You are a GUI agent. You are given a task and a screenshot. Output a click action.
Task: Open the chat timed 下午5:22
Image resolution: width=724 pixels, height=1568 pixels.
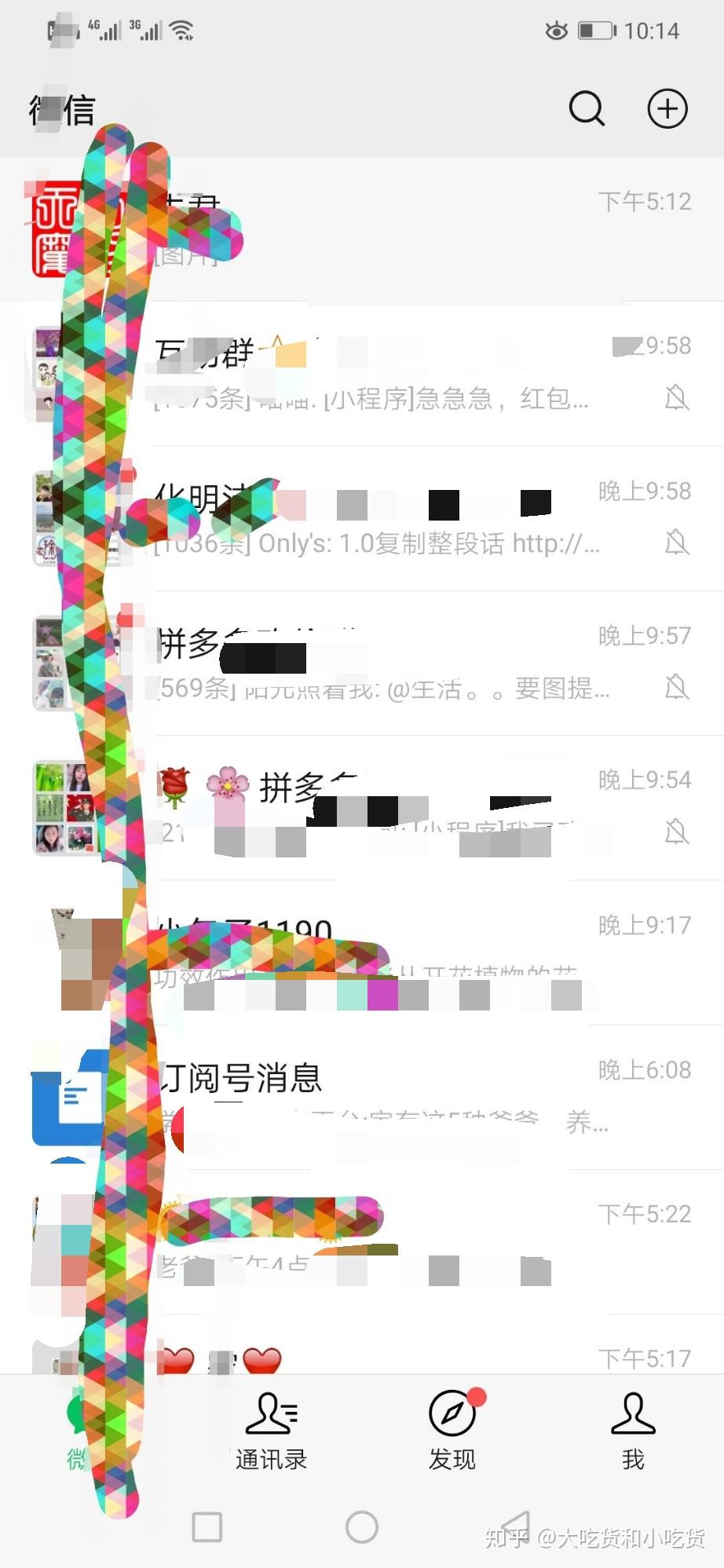click(362, 1242)
